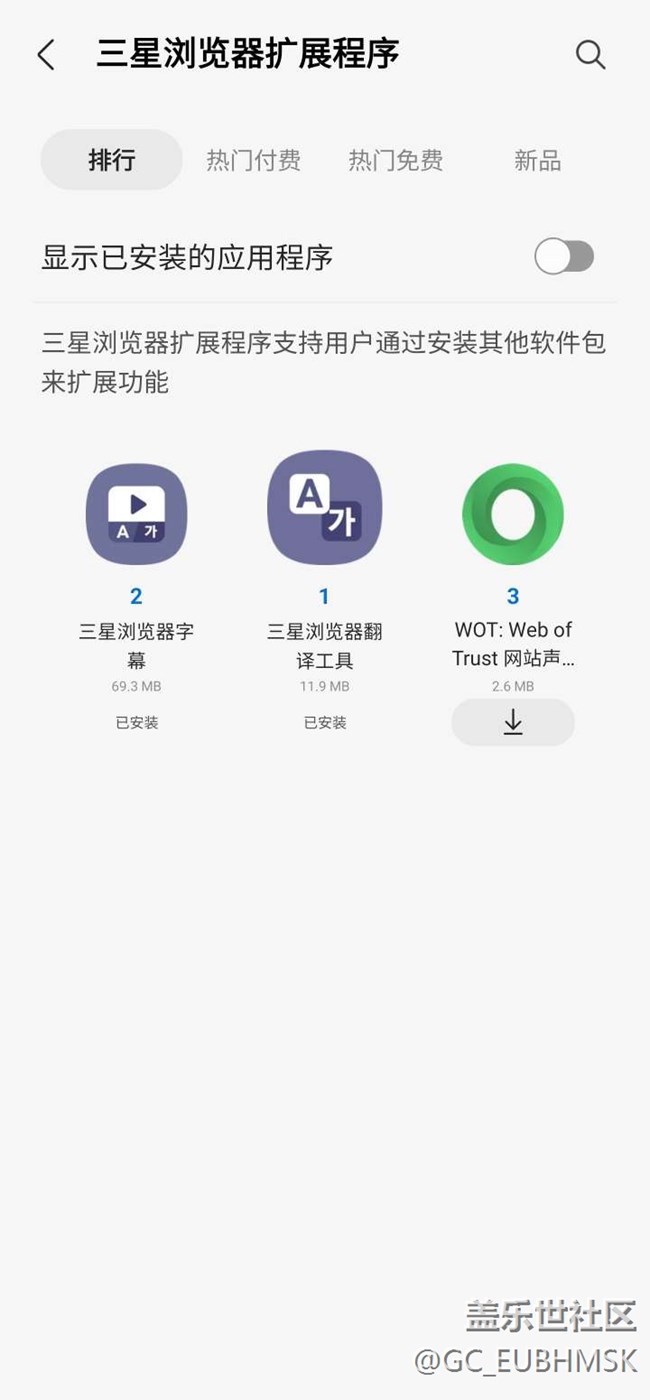Toggle 显示已安装的应用程序 switch
Screen dimensions: 650x1400
[x=564, y=257]
